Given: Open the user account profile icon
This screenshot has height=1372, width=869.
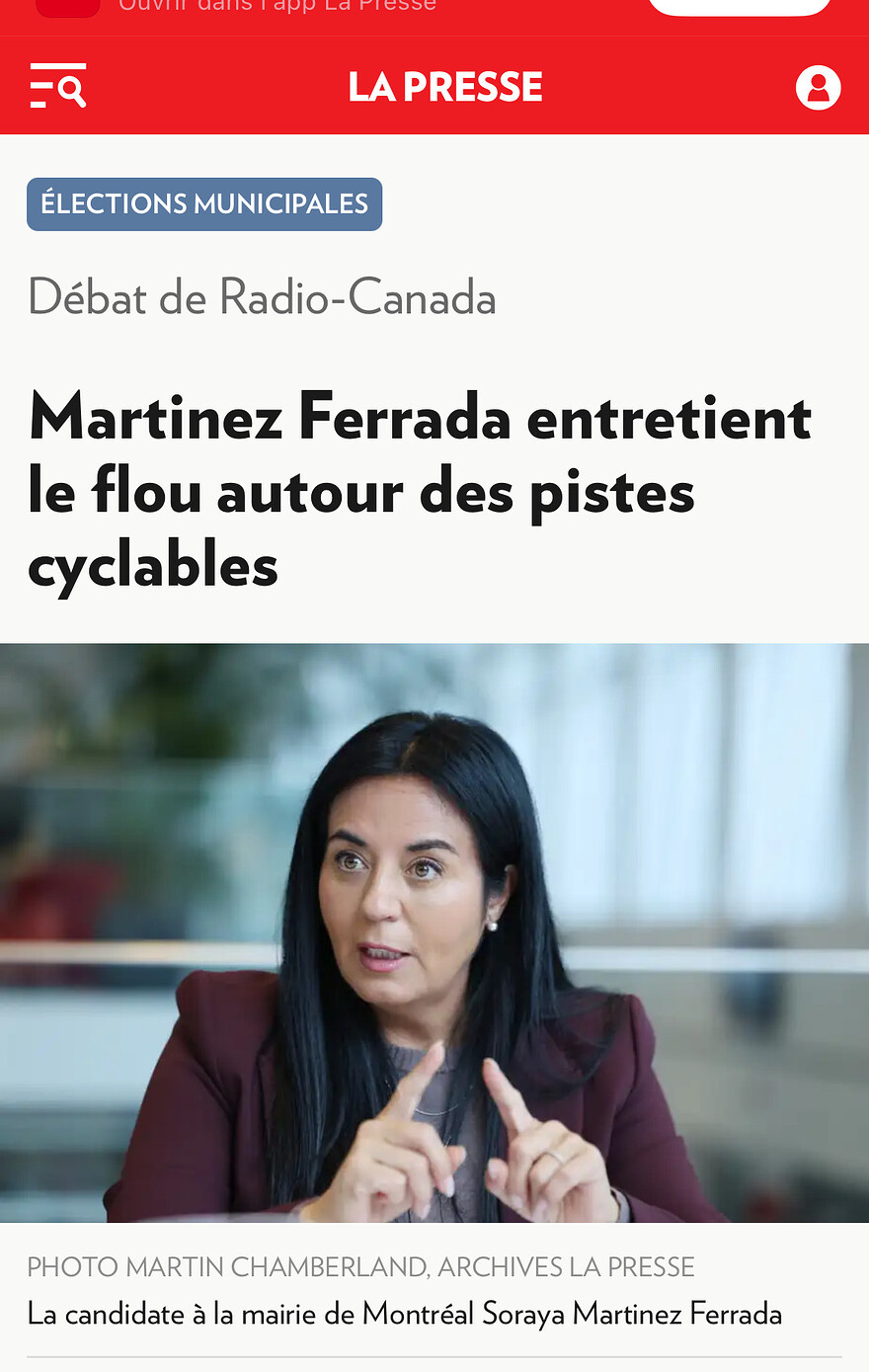Looking at the screenshot, I should click(818, 87).
